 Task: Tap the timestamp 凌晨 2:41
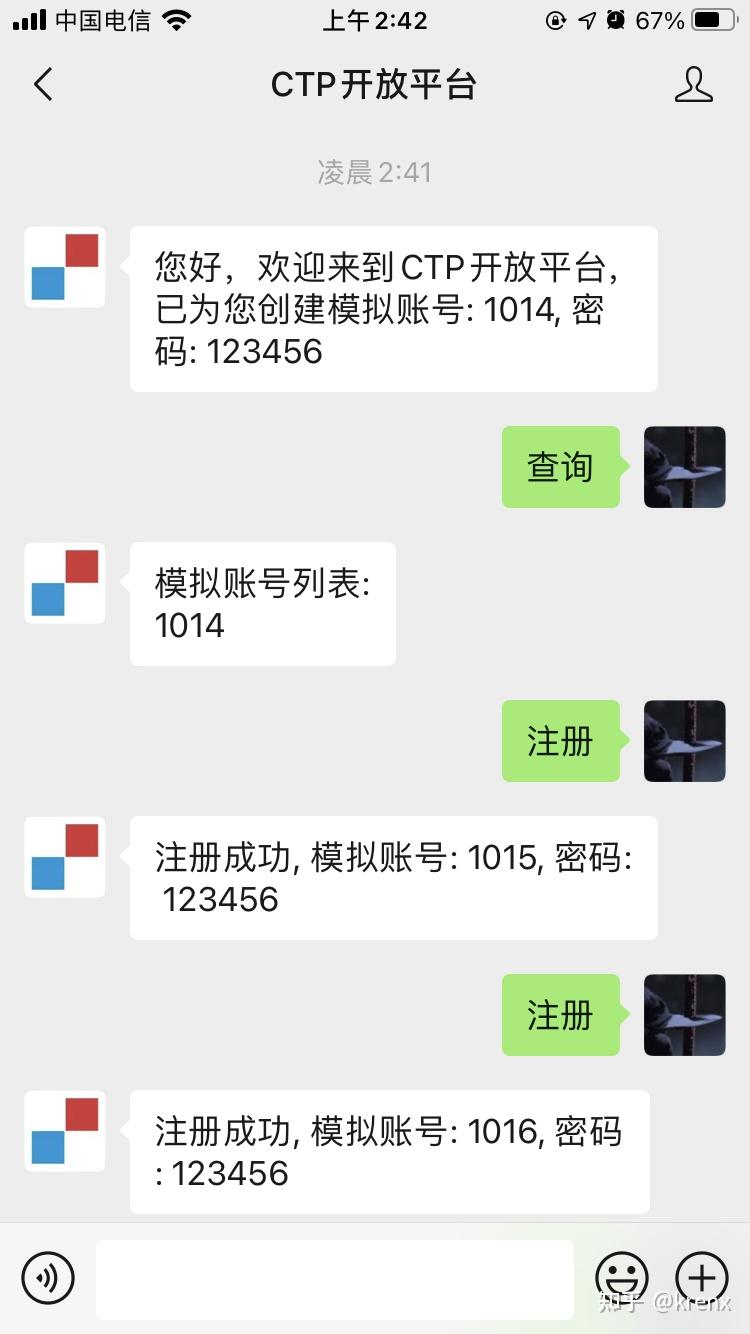tap(375, 172)
